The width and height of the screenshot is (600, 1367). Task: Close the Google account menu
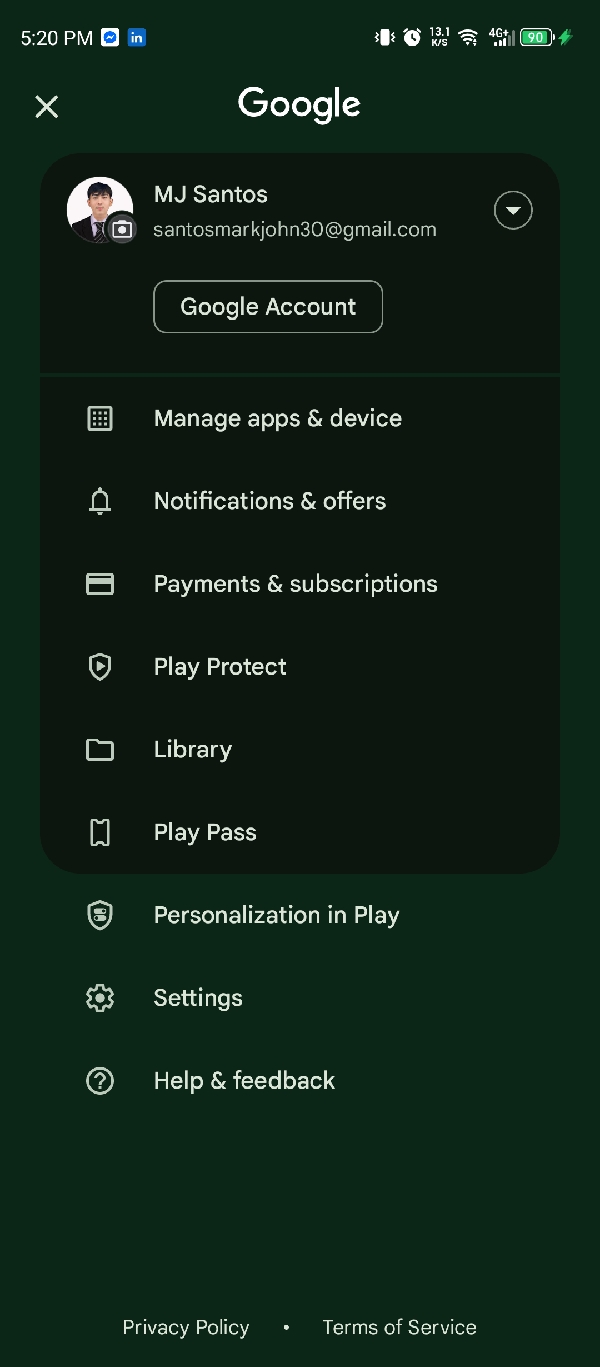point(47,107)
